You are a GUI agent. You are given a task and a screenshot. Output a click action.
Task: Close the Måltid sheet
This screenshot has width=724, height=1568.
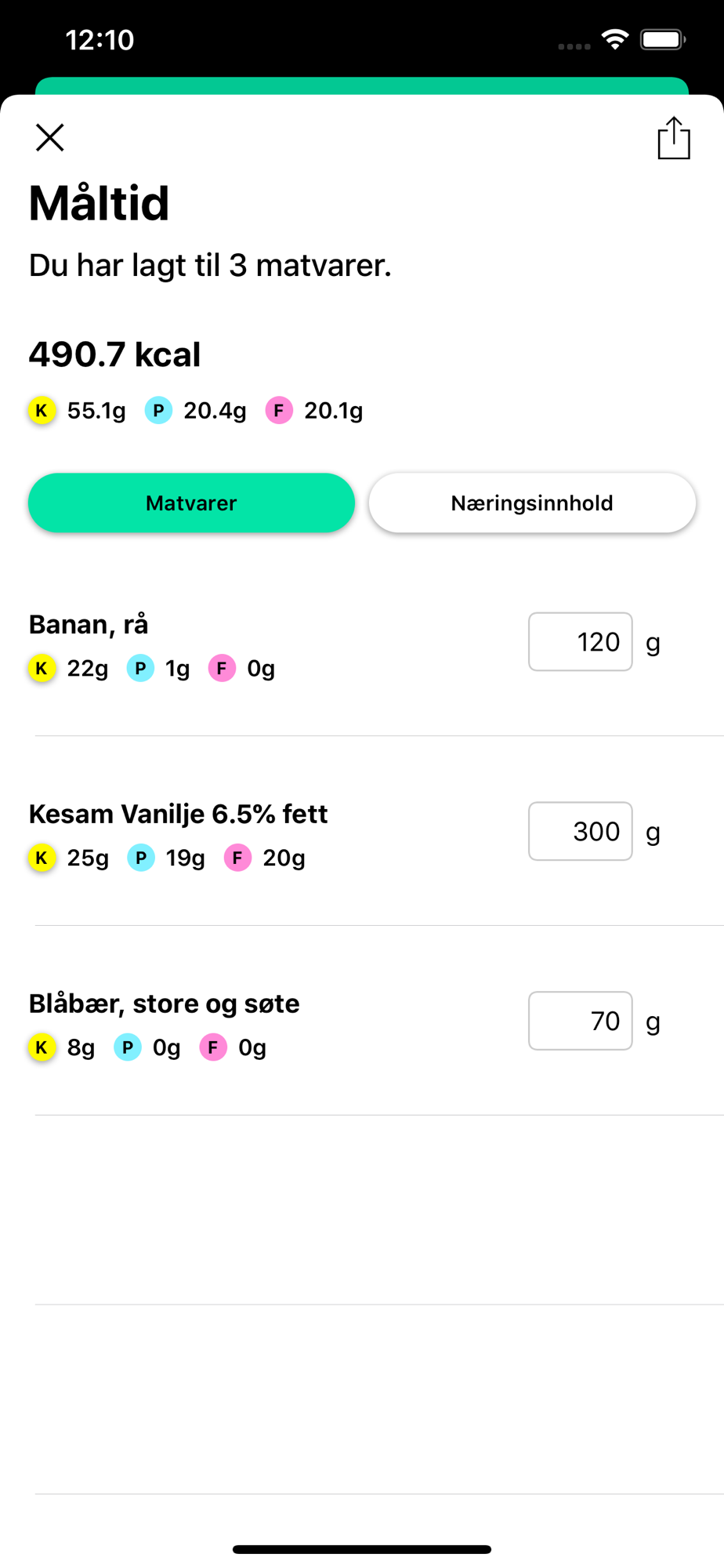pos(49,138)
